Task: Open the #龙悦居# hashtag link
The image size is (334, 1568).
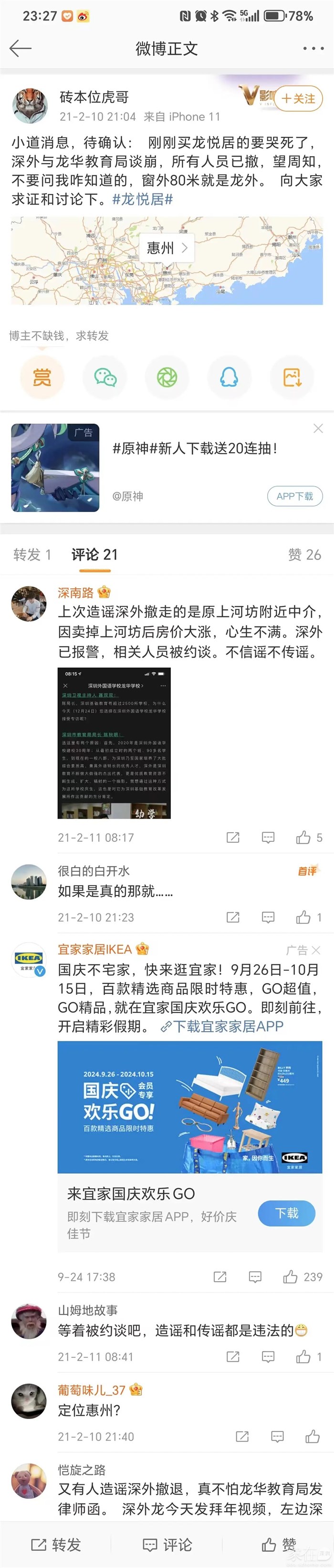Action: [x=142, y=199]
